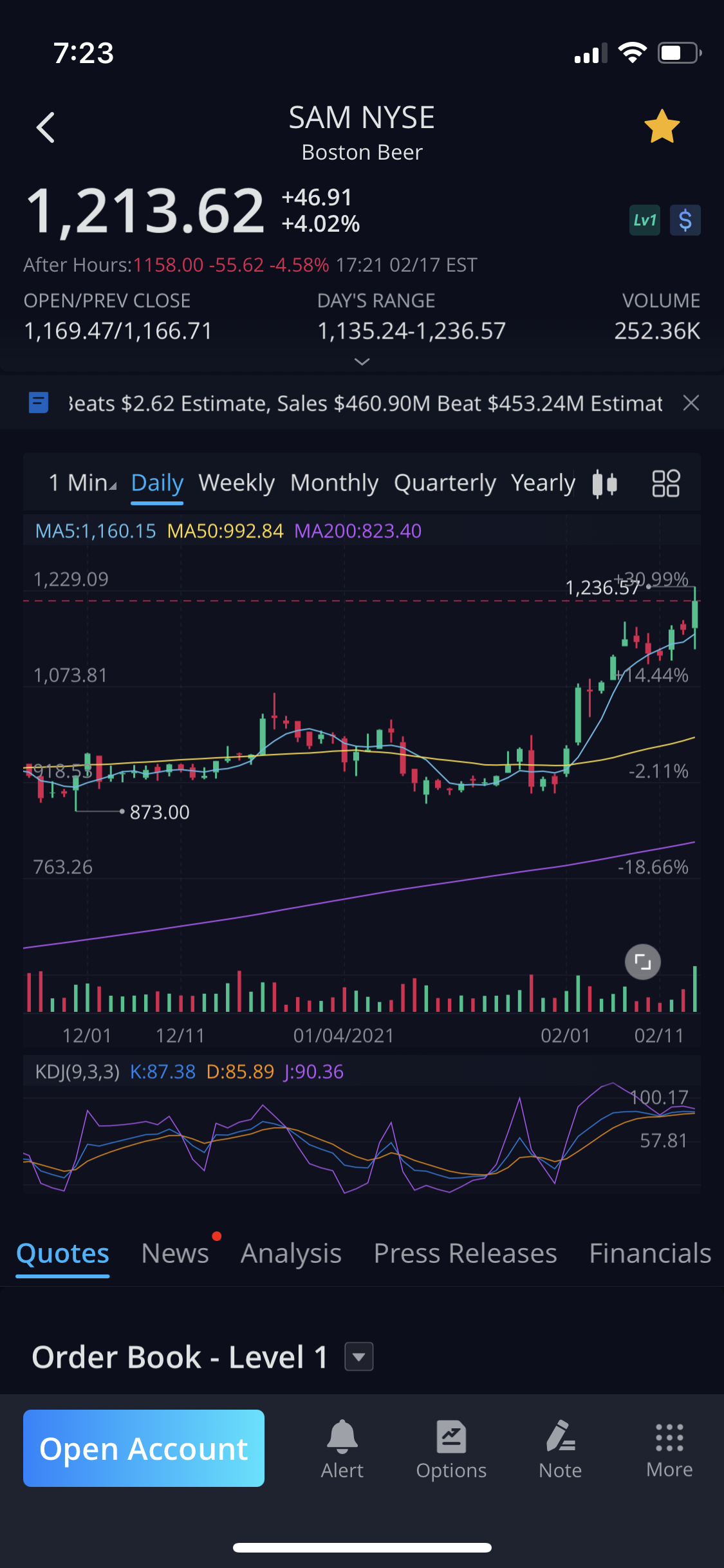Dismiss the news headline banner
Screen dimensions: 724x1568
coord(691,404)
